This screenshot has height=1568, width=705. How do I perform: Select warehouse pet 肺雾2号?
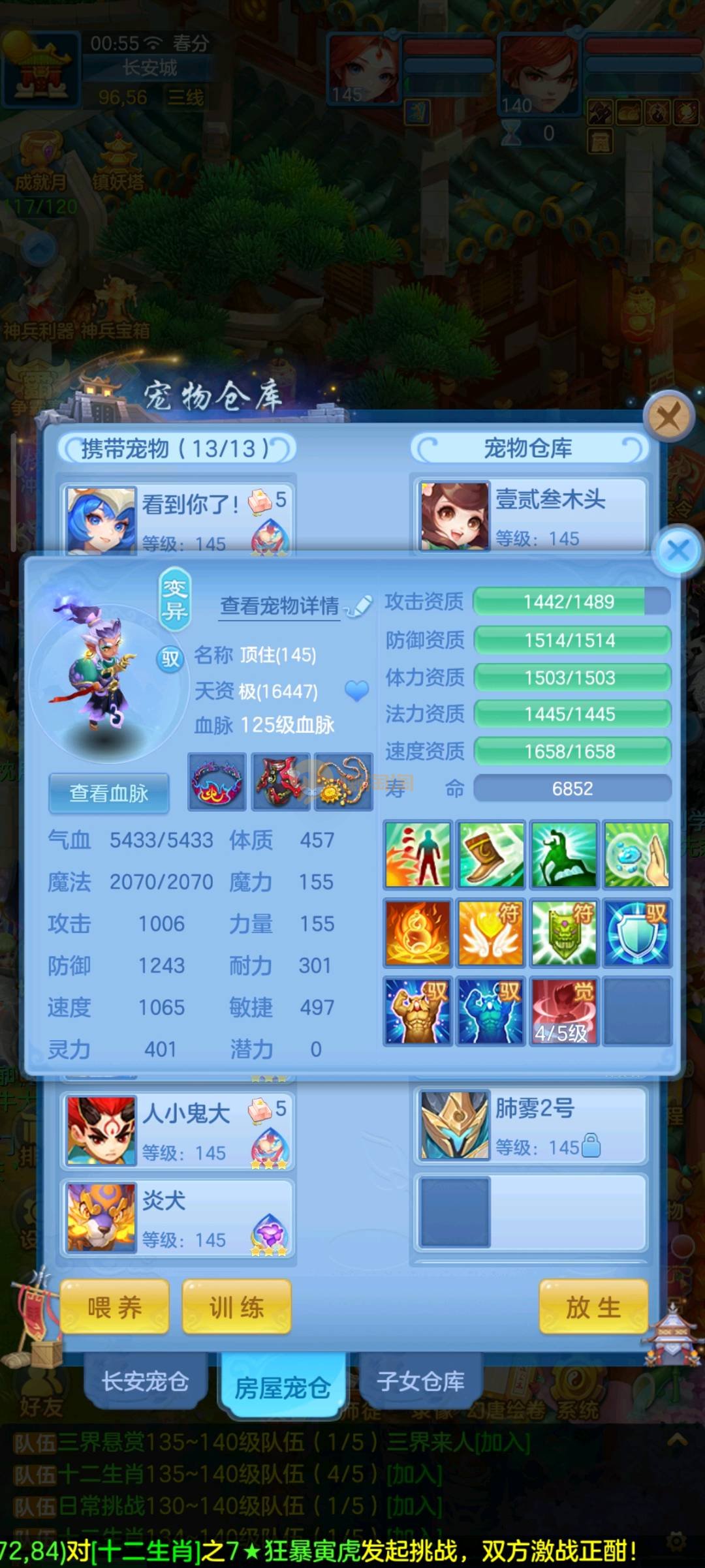530,1127
